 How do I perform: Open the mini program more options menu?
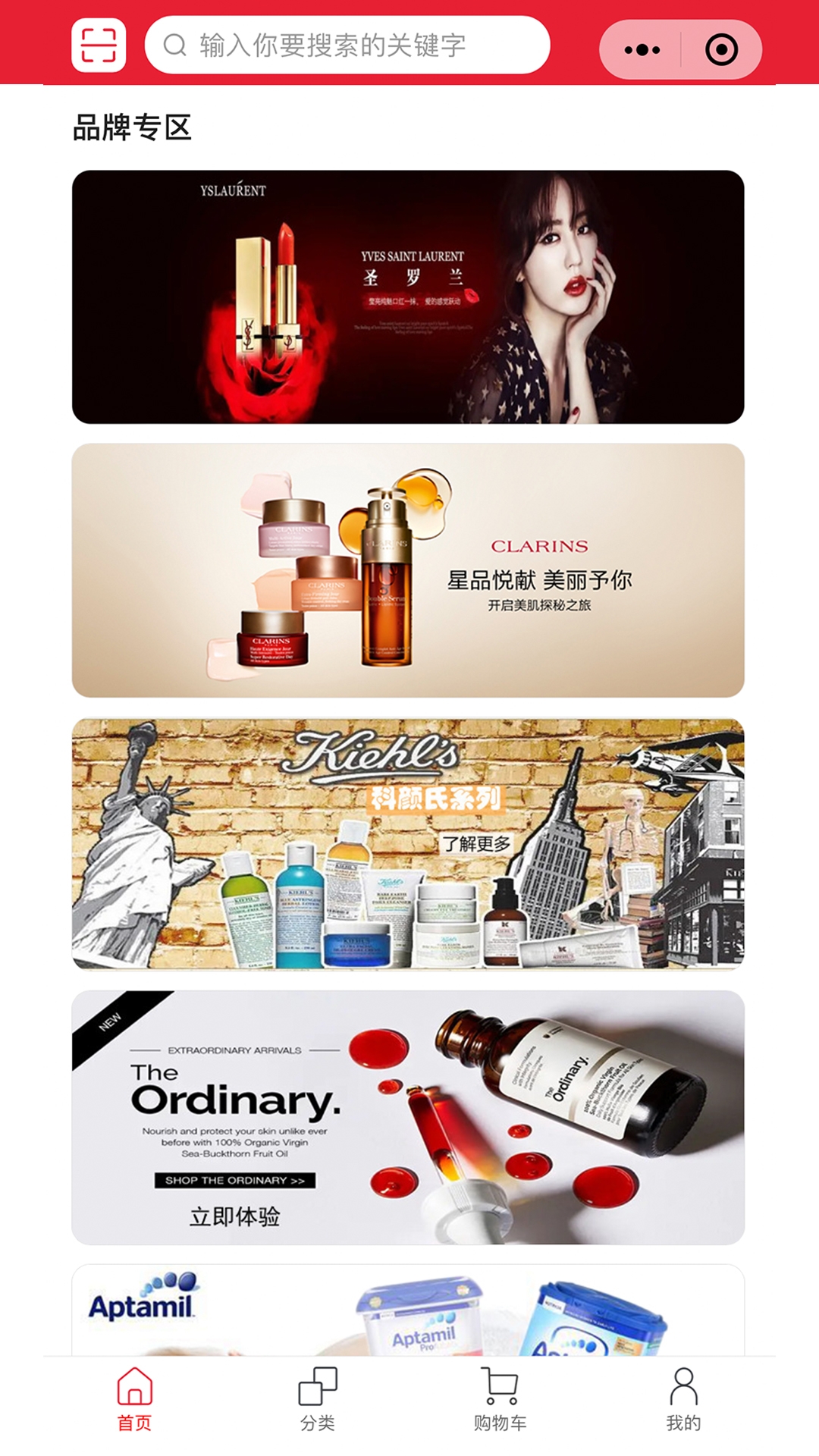click(642, 50)
